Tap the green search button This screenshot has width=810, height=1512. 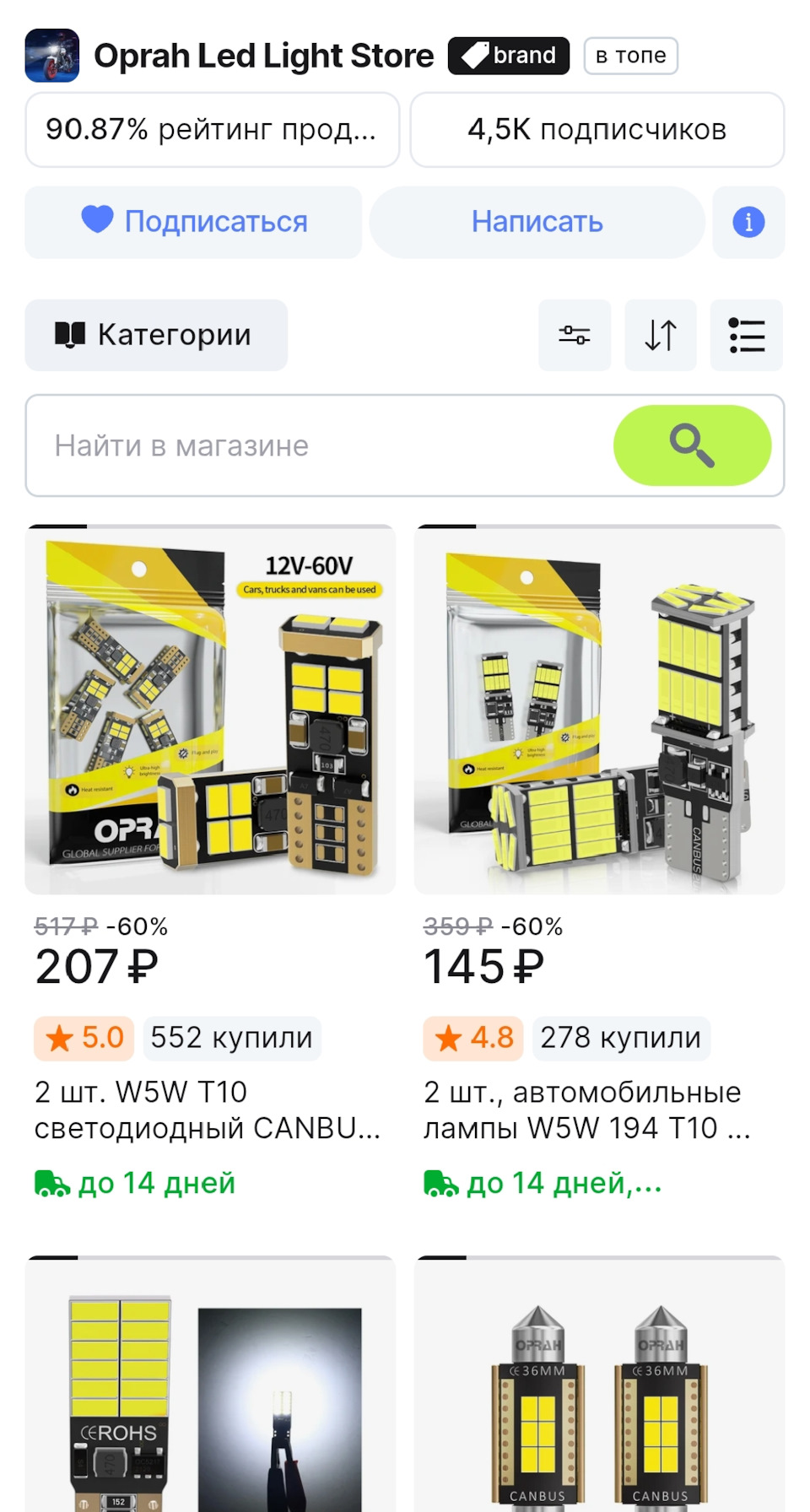pos(692,445)
